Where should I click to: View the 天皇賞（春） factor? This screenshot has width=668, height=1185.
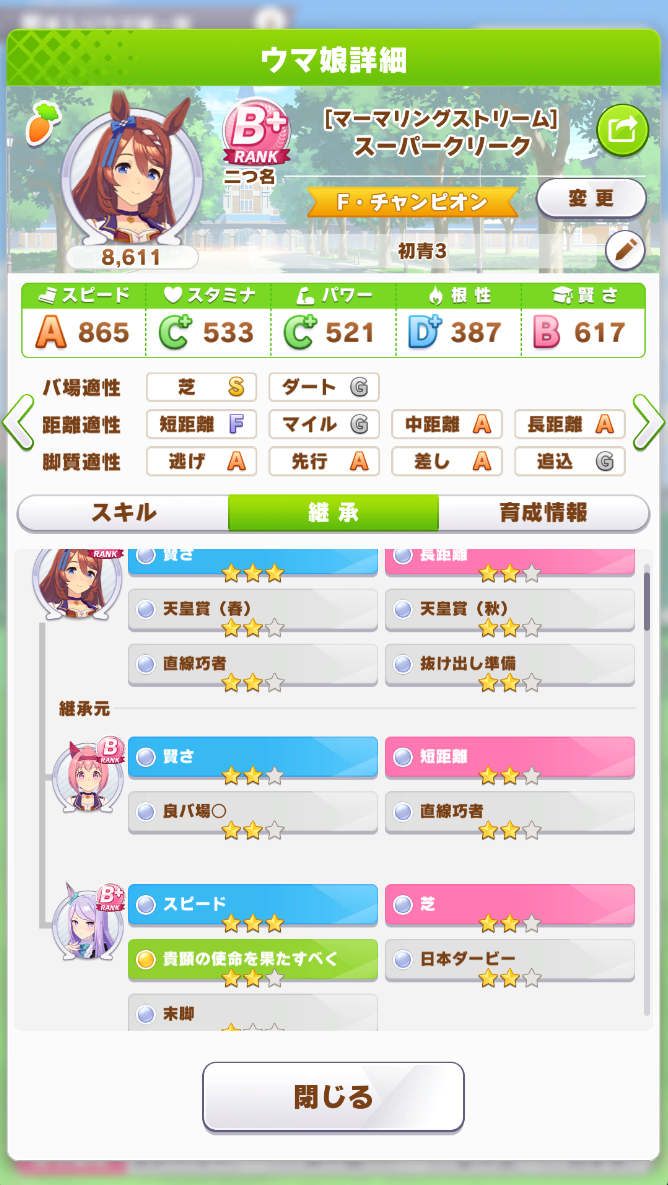click(252, 608)
